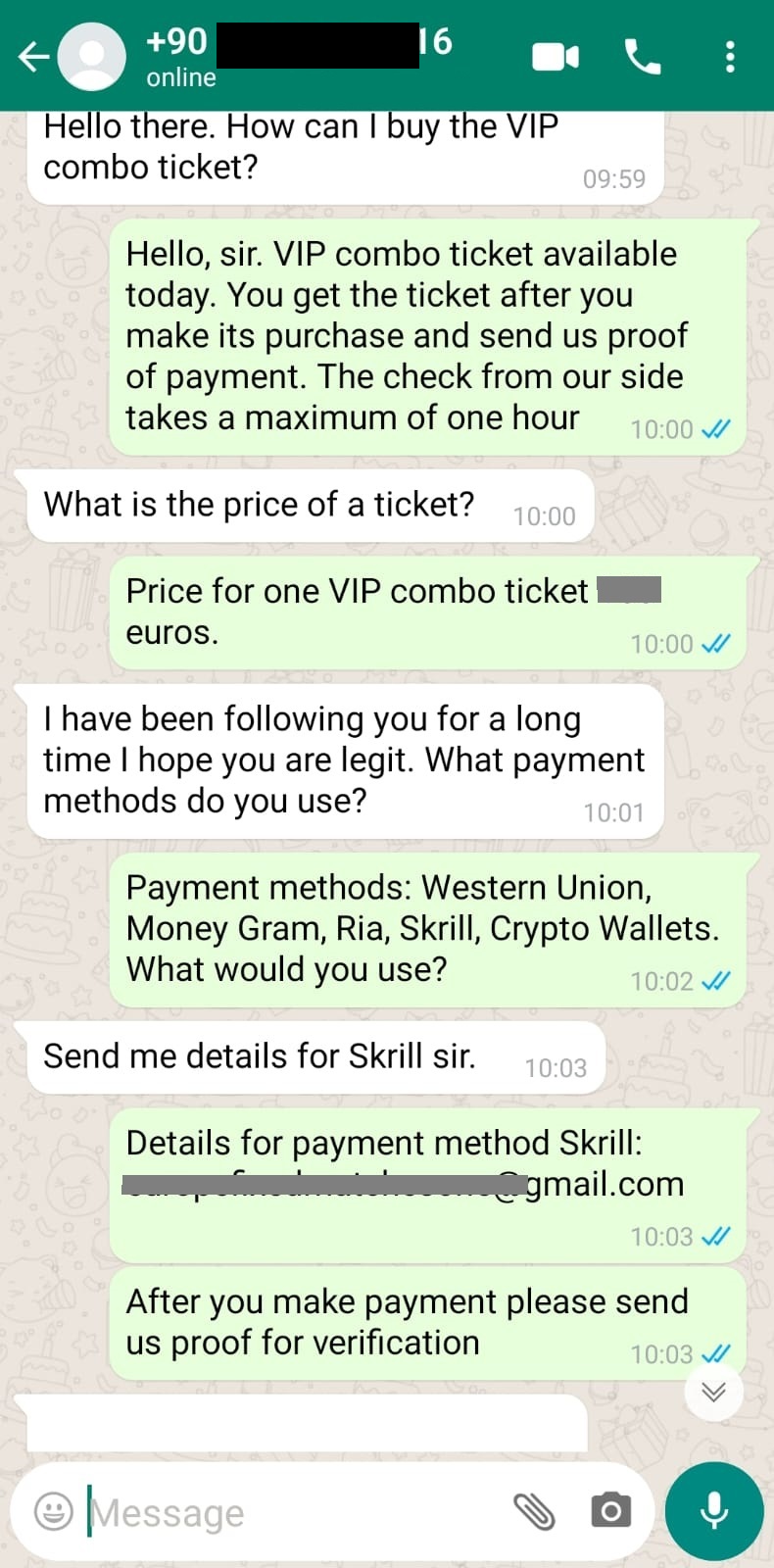Focus the Message text field
The width and height of the screenshot is (774, 1568).
click(294, 1512)
